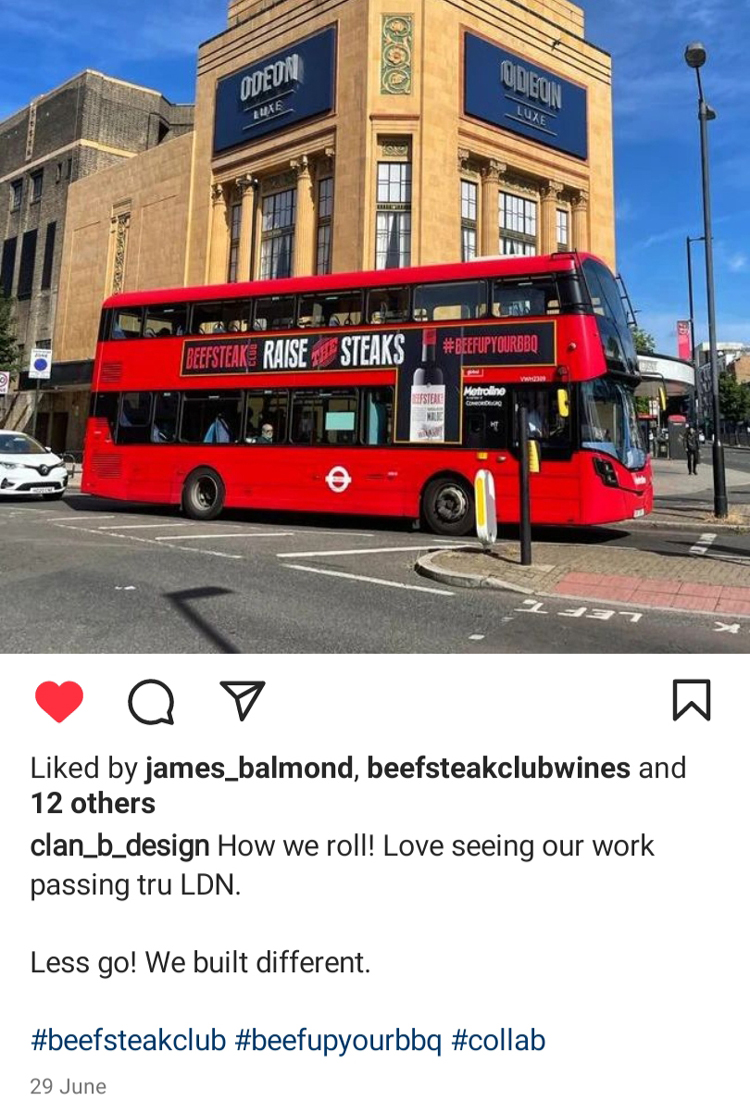750x1113 pixels.
Task: Unlike the post via the red heart
Action: [59, 701]
